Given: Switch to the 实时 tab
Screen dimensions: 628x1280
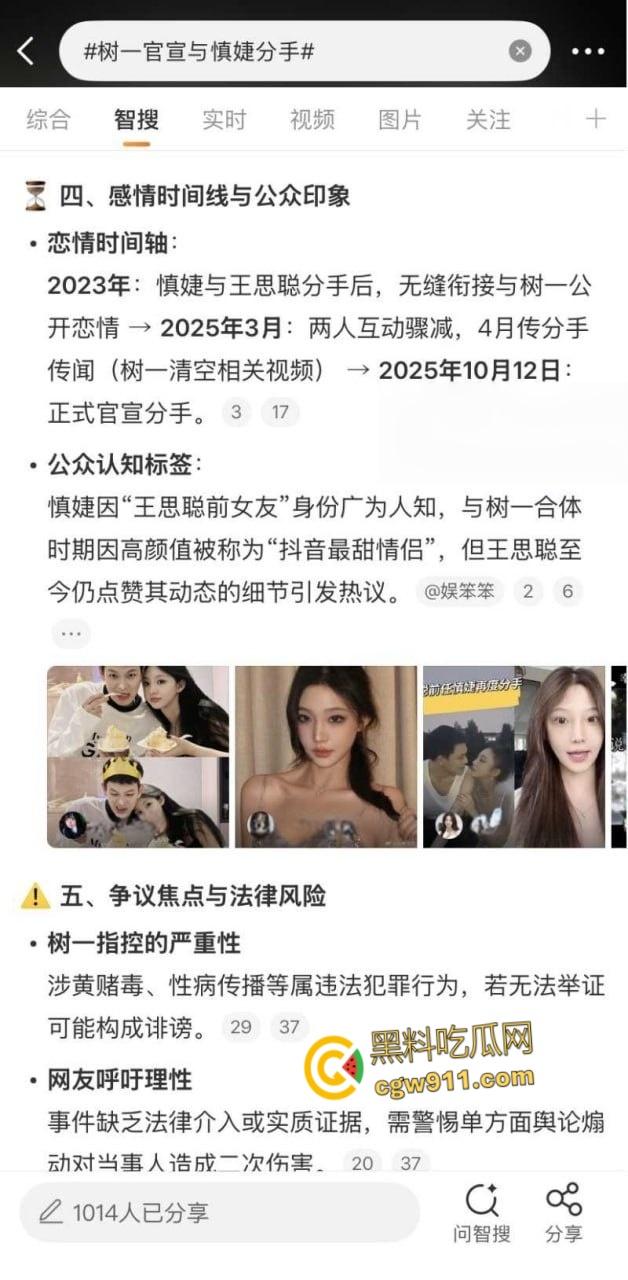Looking at the screenshot, I should [224, 120].
